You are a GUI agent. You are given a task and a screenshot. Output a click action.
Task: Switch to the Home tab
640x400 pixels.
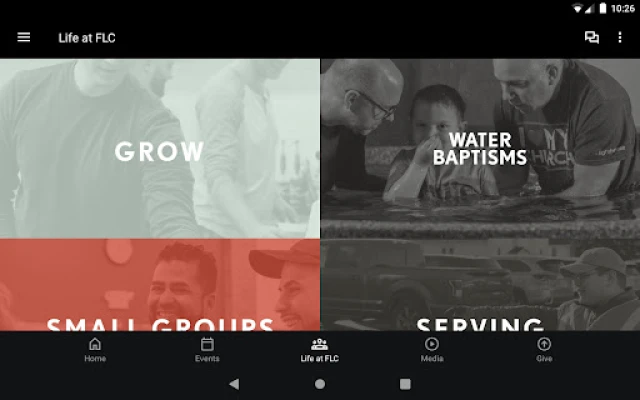coord(95,350)
